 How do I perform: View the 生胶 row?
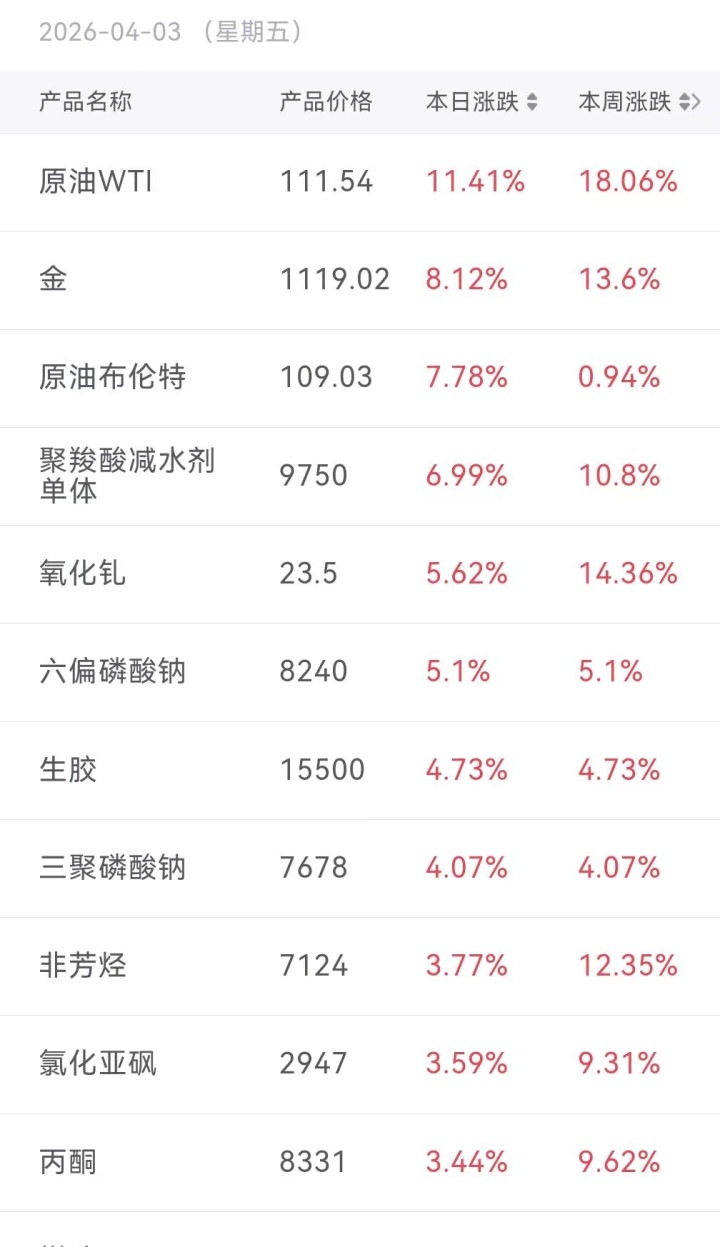point(360,770)
